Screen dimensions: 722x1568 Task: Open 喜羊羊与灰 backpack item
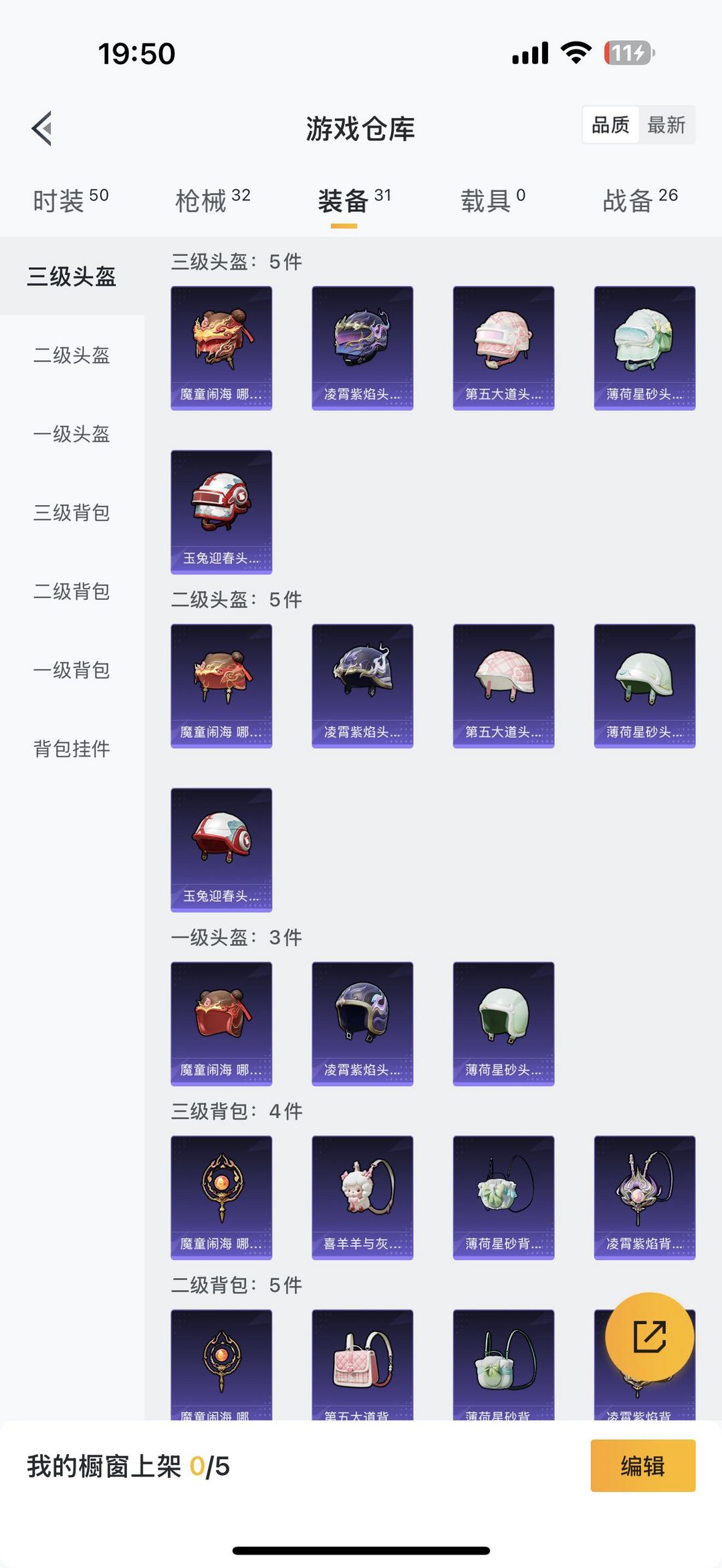(362, 1197)
